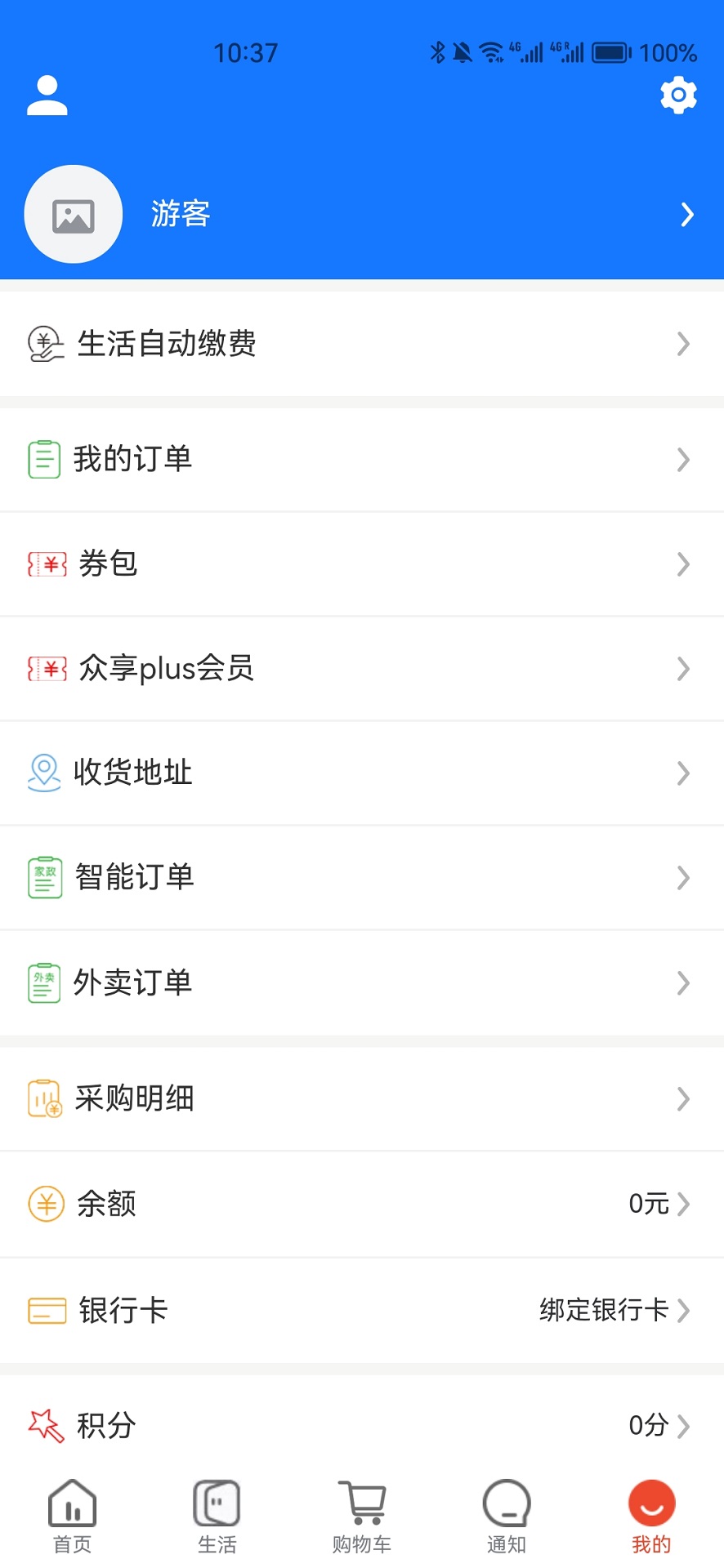Select the 收货地址 location pin icon
The image size is (724, 1568).
click(x=44, y=773)
